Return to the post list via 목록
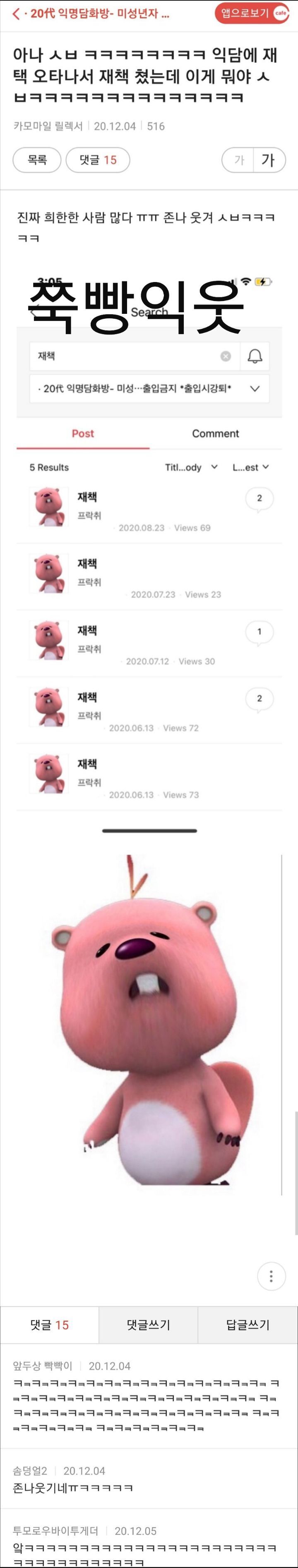The height and width of the screenshot is (1568, 298). pyautogui.click(x=36, y=160)
